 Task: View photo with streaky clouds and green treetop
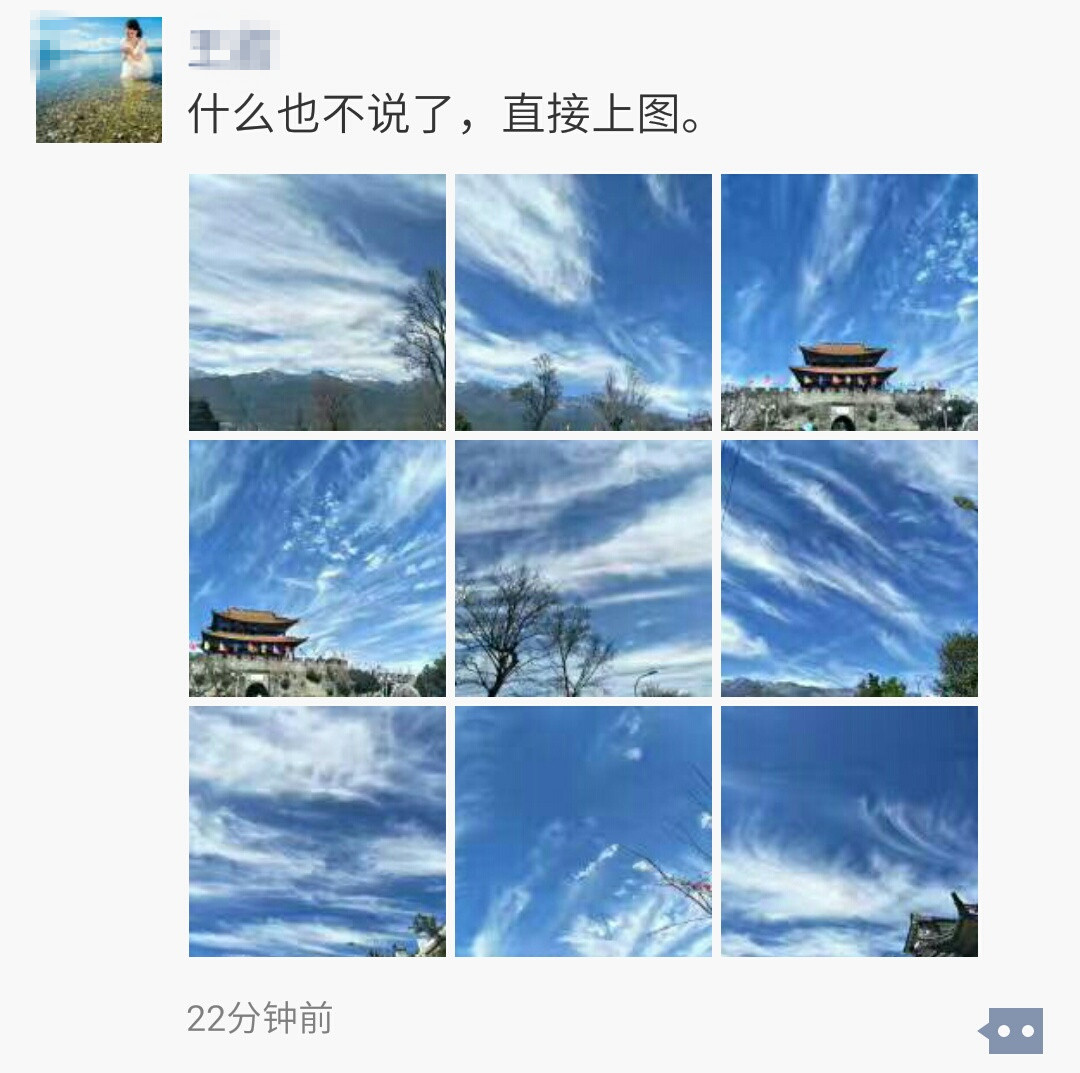[x=849, y=568]
